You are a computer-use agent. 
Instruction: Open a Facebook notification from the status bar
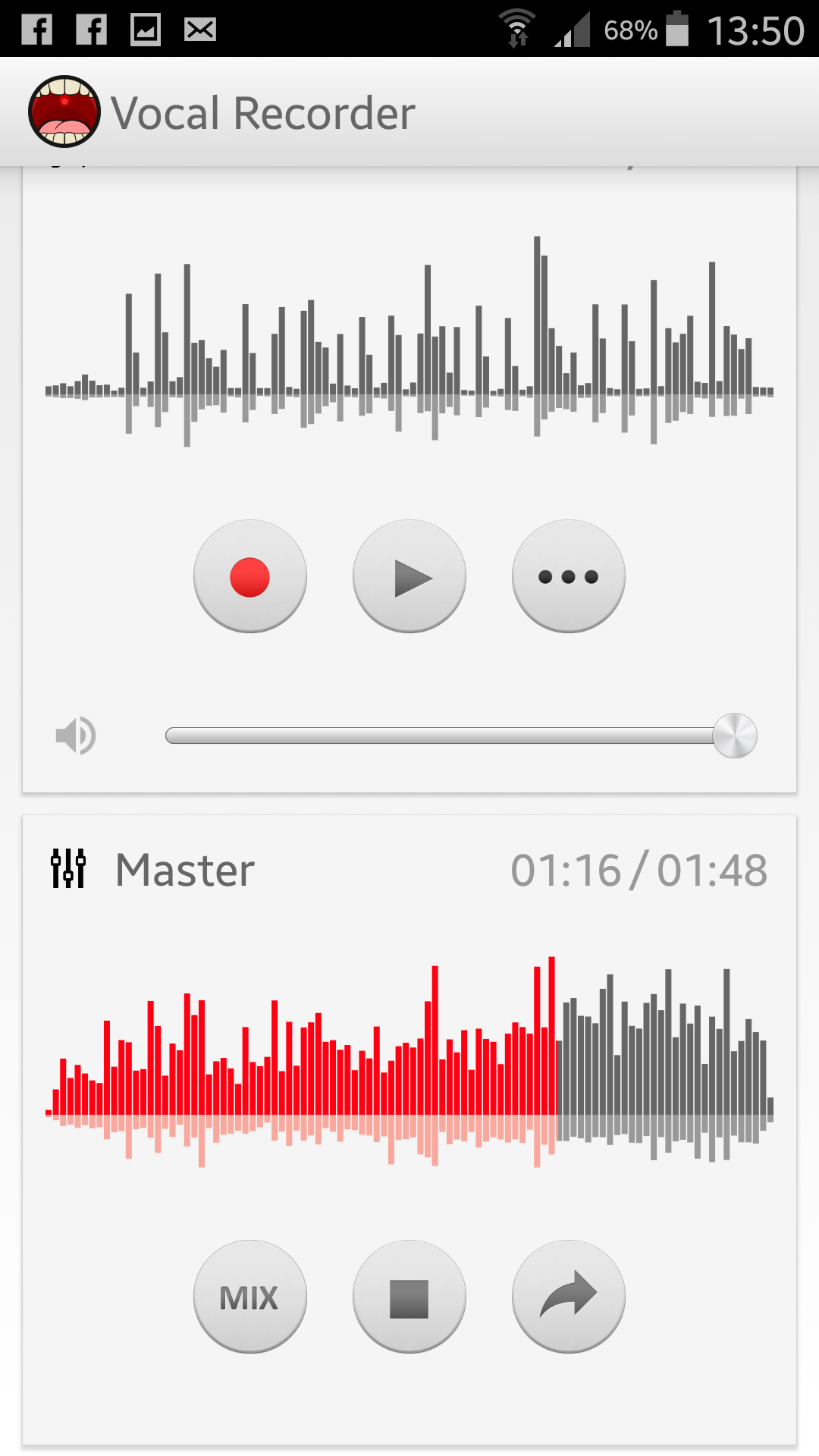click(x=36, y=29)
